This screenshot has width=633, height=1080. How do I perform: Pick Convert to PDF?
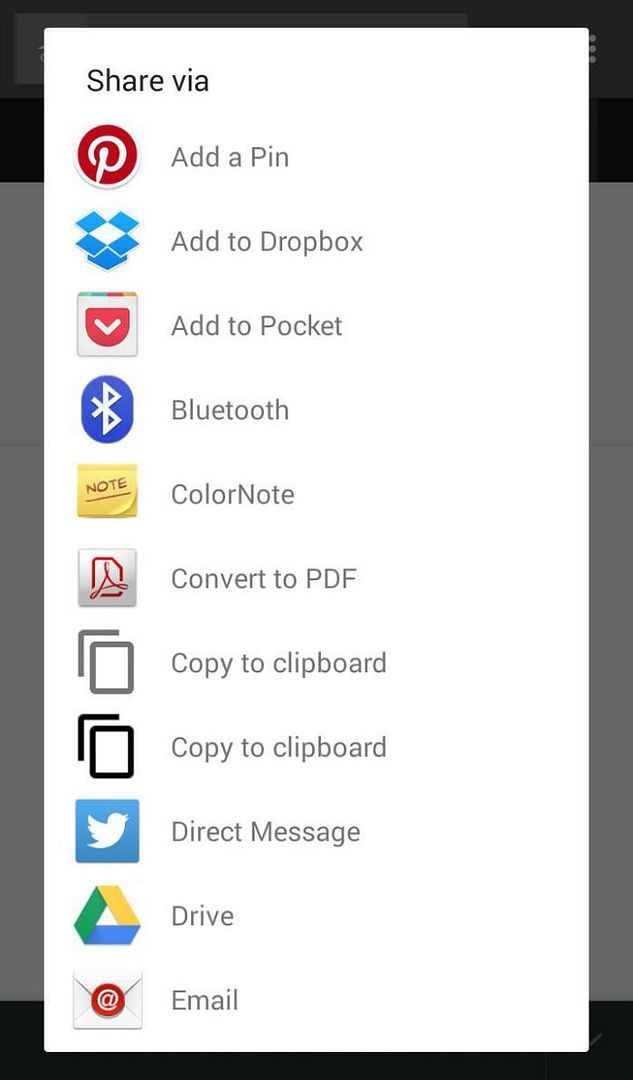tap(316, 579)
